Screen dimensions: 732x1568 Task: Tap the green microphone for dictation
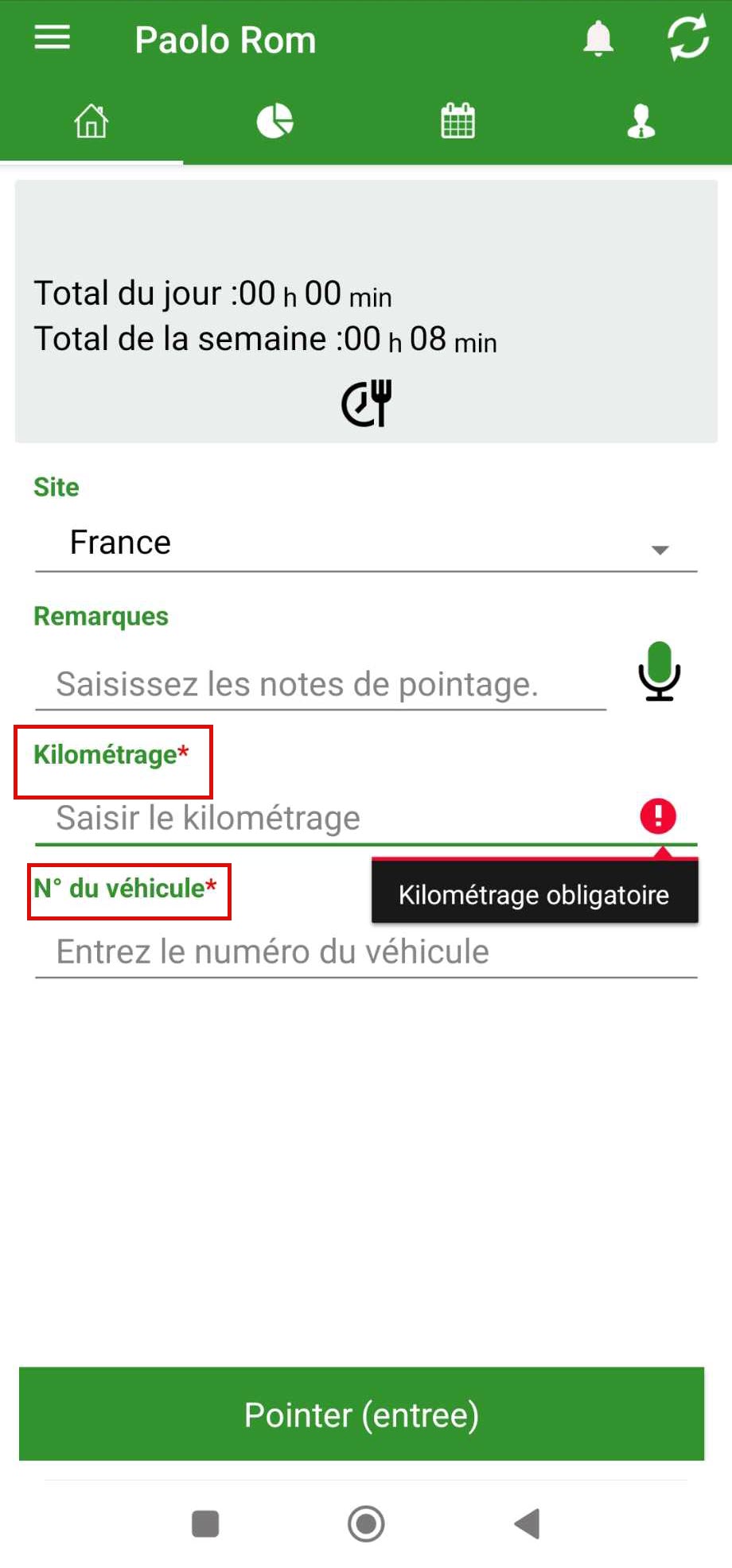click(x=660, y=671)
